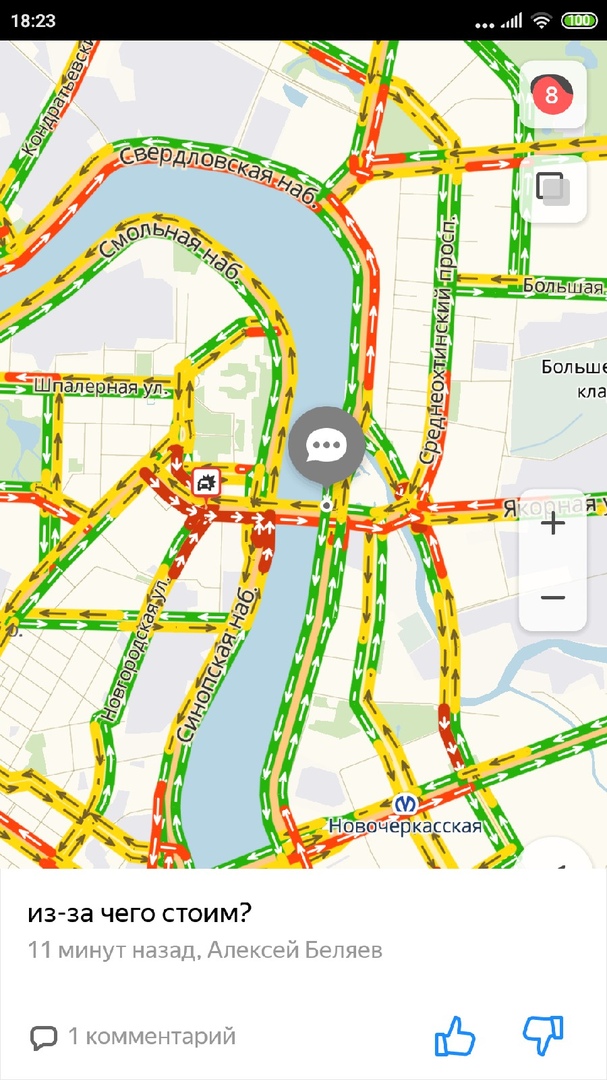The image size is (607, 1080).
Task: Open the map layers button
Action: 552,189
